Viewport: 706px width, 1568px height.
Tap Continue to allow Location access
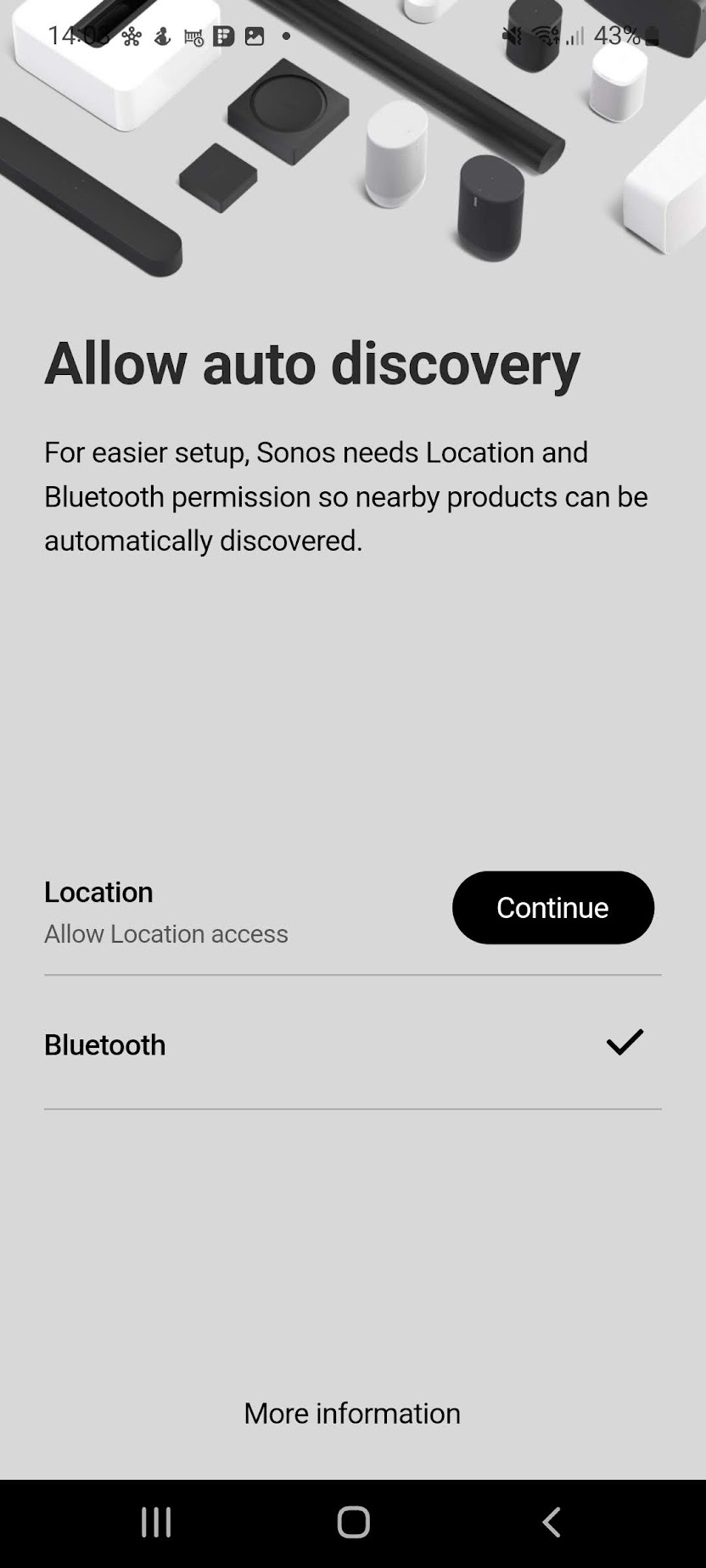552,907
